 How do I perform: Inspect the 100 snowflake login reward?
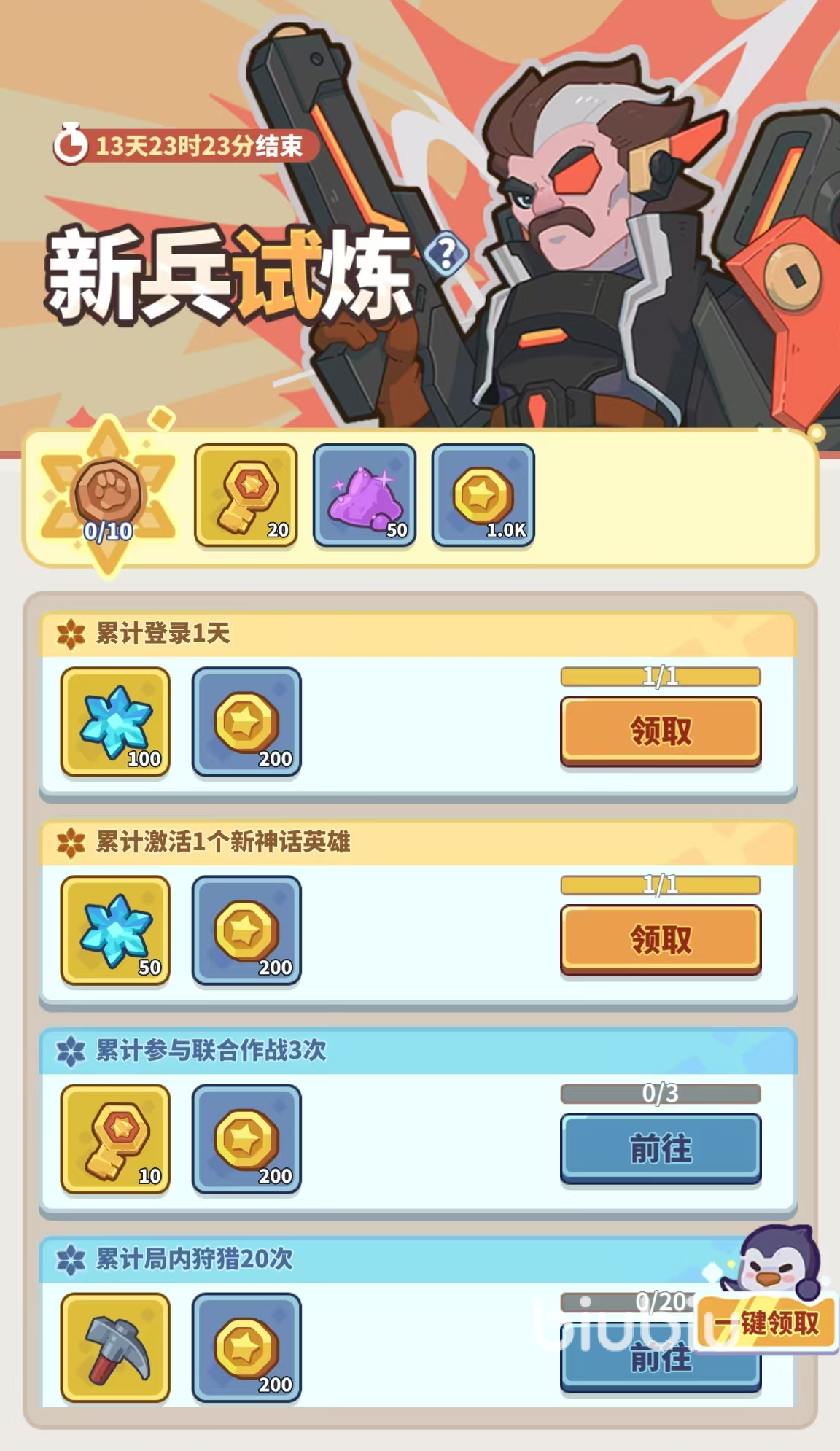(115, 721)
